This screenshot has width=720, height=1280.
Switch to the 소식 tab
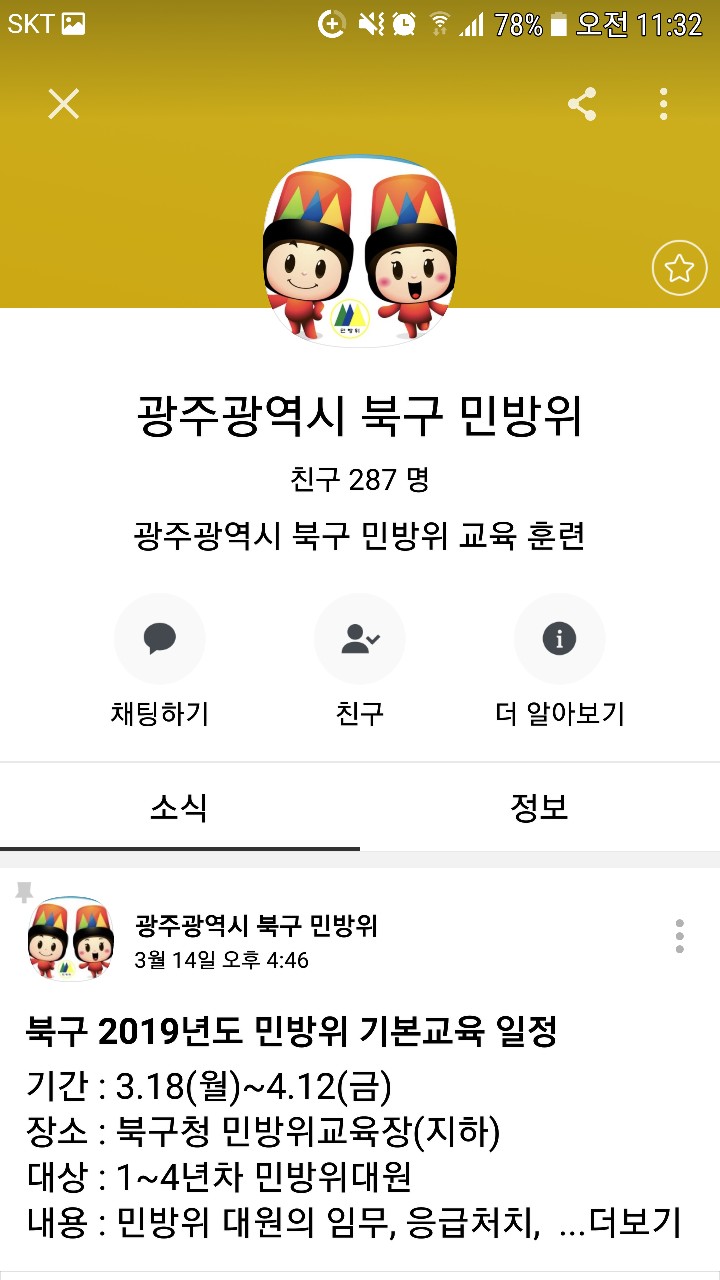[x=180, y=807]
